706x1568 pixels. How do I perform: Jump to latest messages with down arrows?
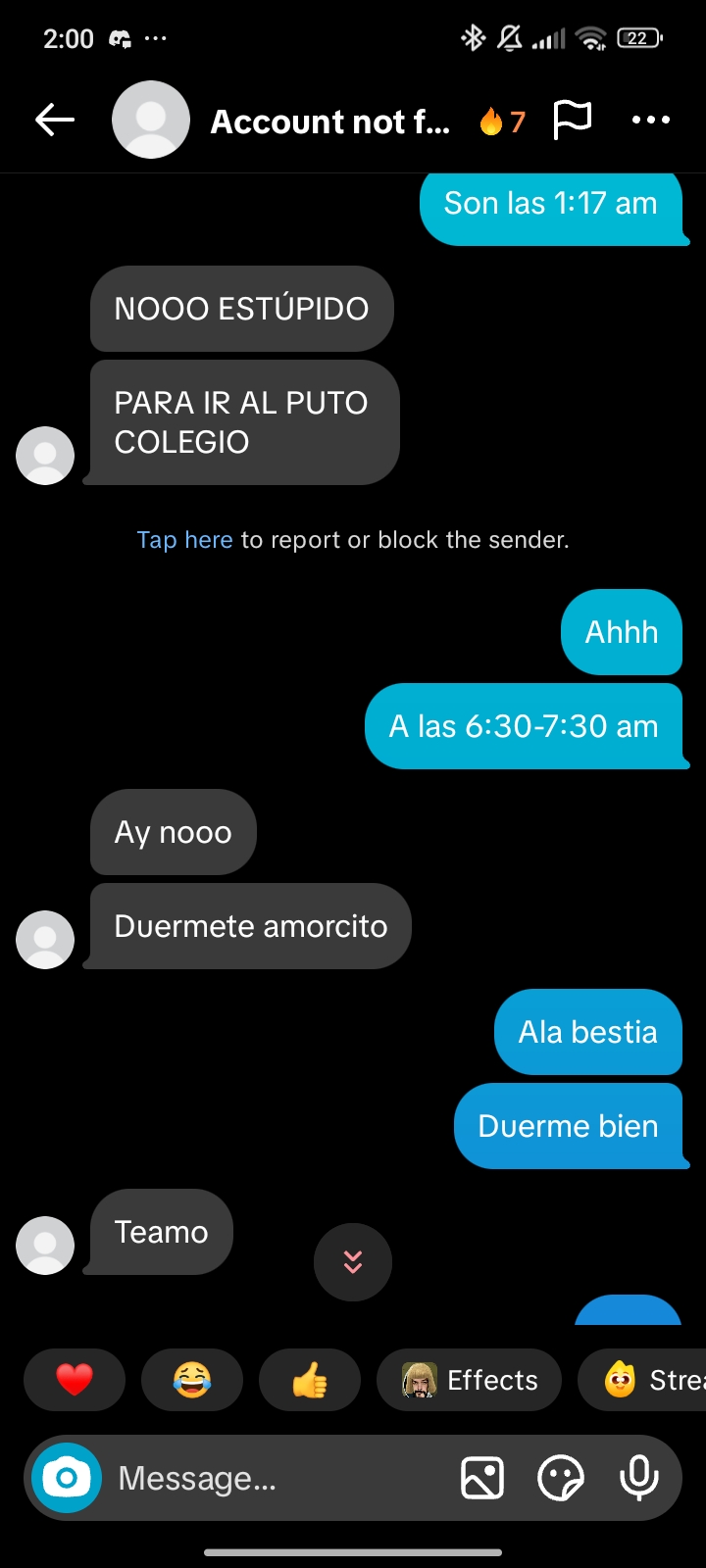pyautogui.click(x=353, y=1262)
